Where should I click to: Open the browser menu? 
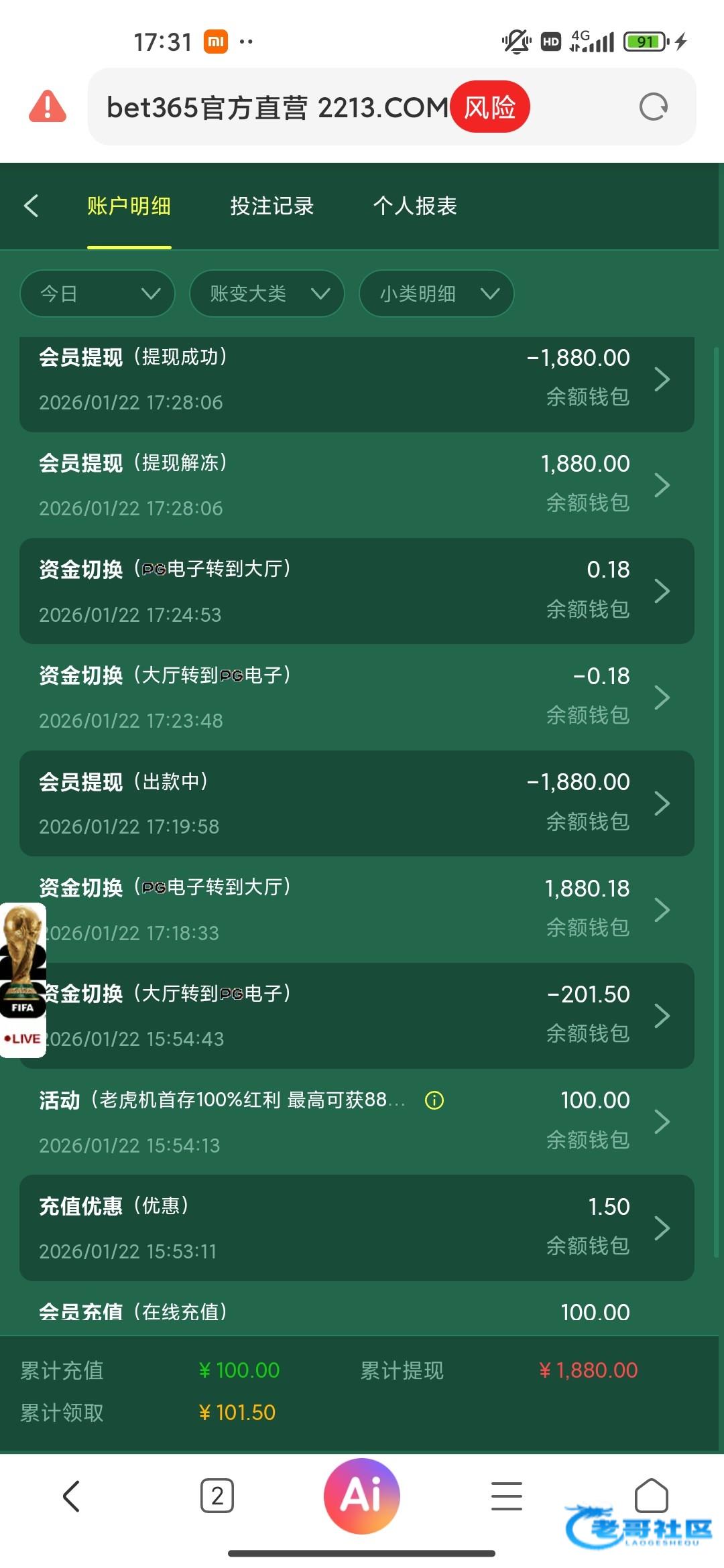pos(507,1496)
